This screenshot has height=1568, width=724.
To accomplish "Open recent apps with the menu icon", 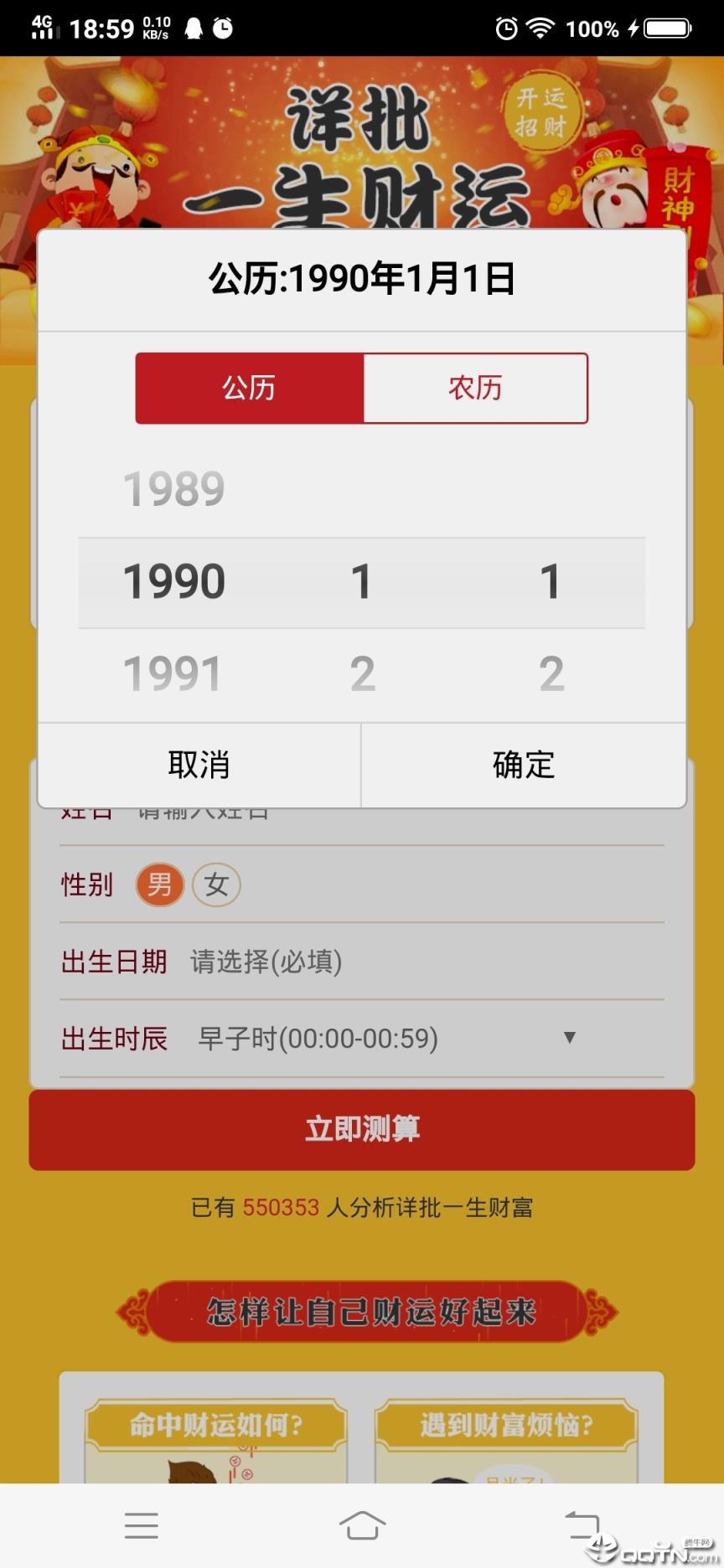I will coord(141,1526).
